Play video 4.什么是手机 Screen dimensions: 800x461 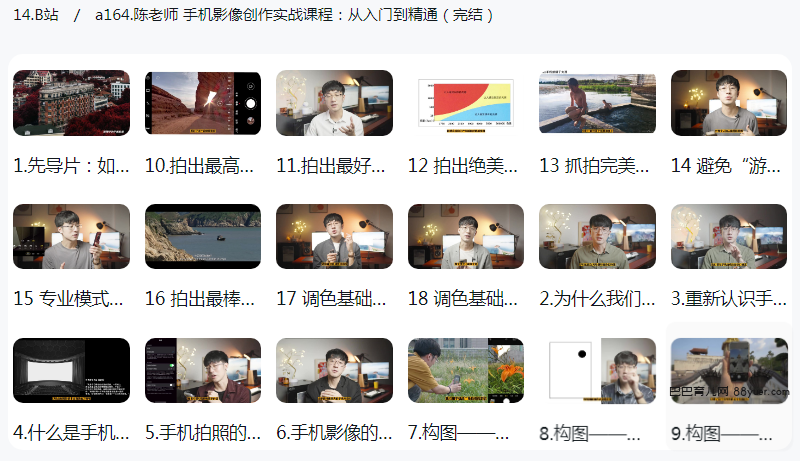click(71, 371)
